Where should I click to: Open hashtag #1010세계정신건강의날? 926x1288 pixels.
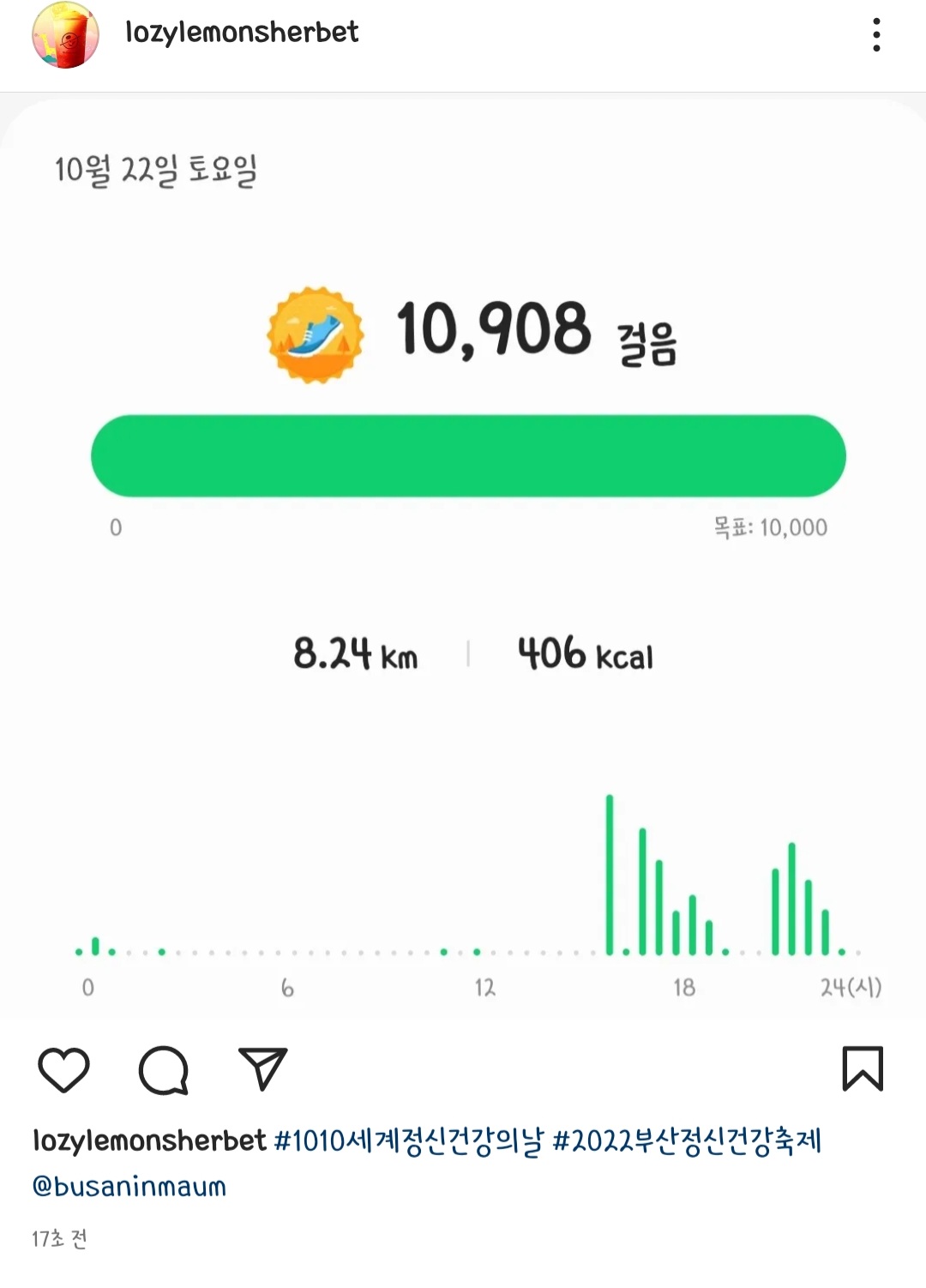point(408,1141)
